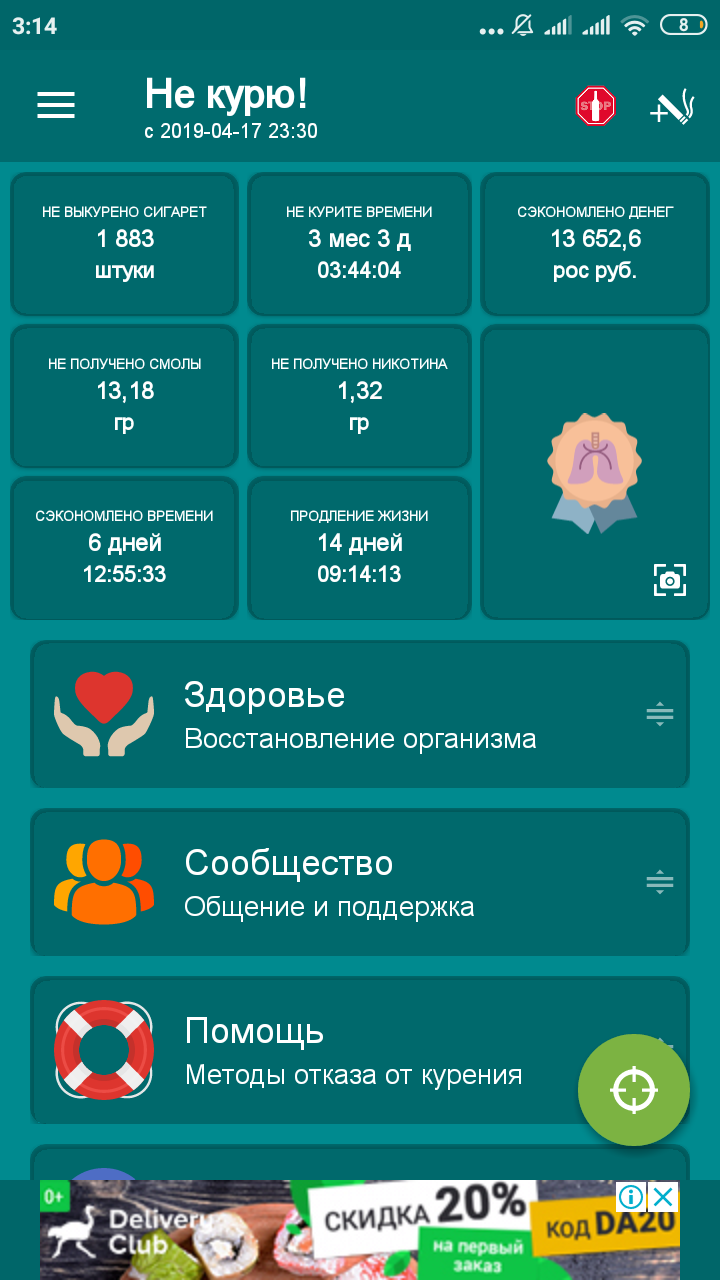Open the «Не получено смолы» tile
The width and height of the screenshot is (720, 1280).
tap(125, 396)
